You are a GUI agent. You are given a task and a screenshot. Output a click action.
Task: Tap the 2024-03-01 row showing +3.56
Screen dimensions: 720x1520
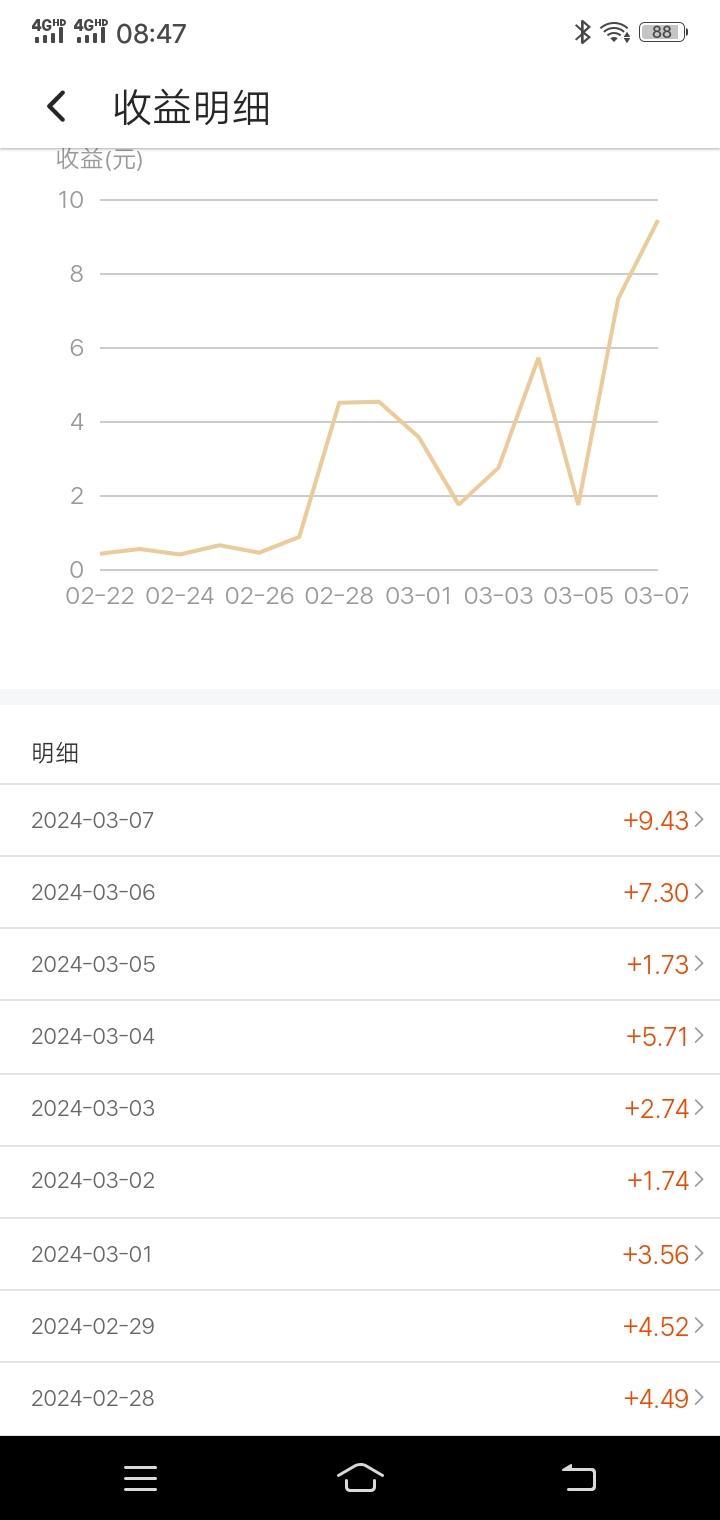tap(360, 1254)
